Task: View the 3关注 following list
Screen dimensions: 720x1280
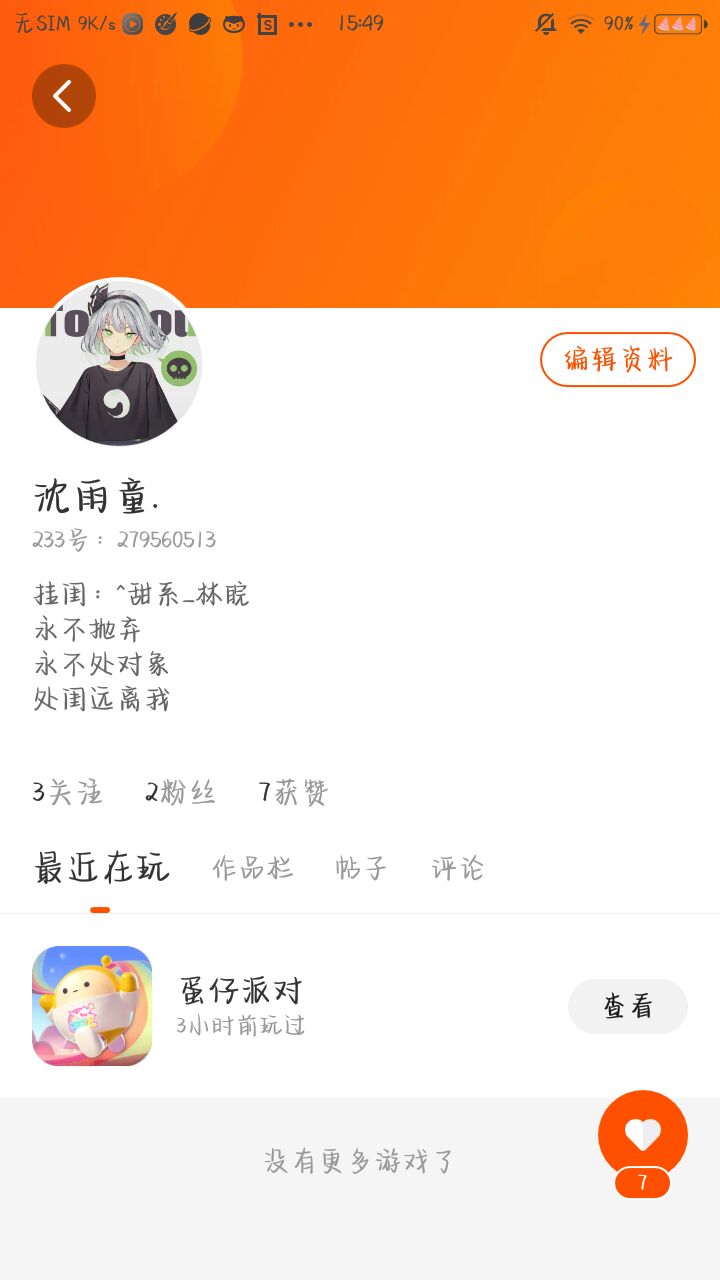Action: (x=67, y=793)
